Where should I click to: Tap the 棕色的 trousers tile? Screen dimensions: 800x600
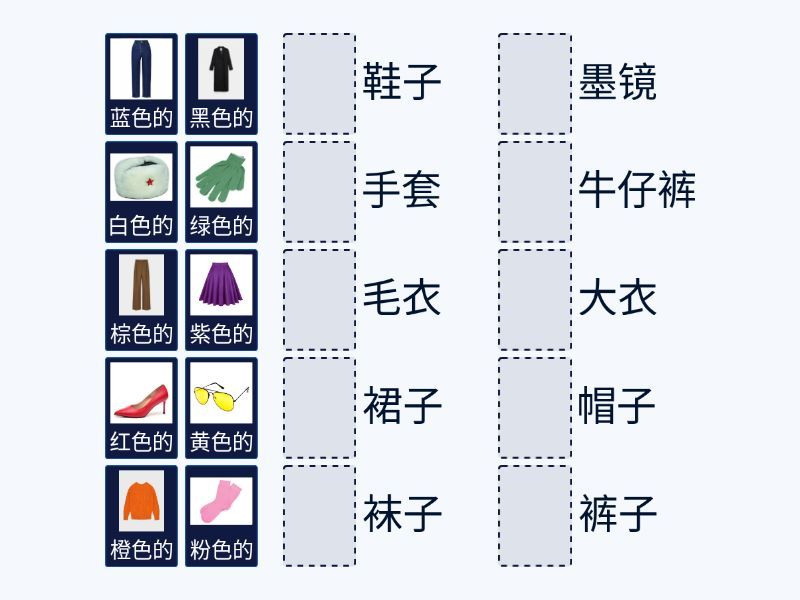pyautogui.click(x=141, y=300)
